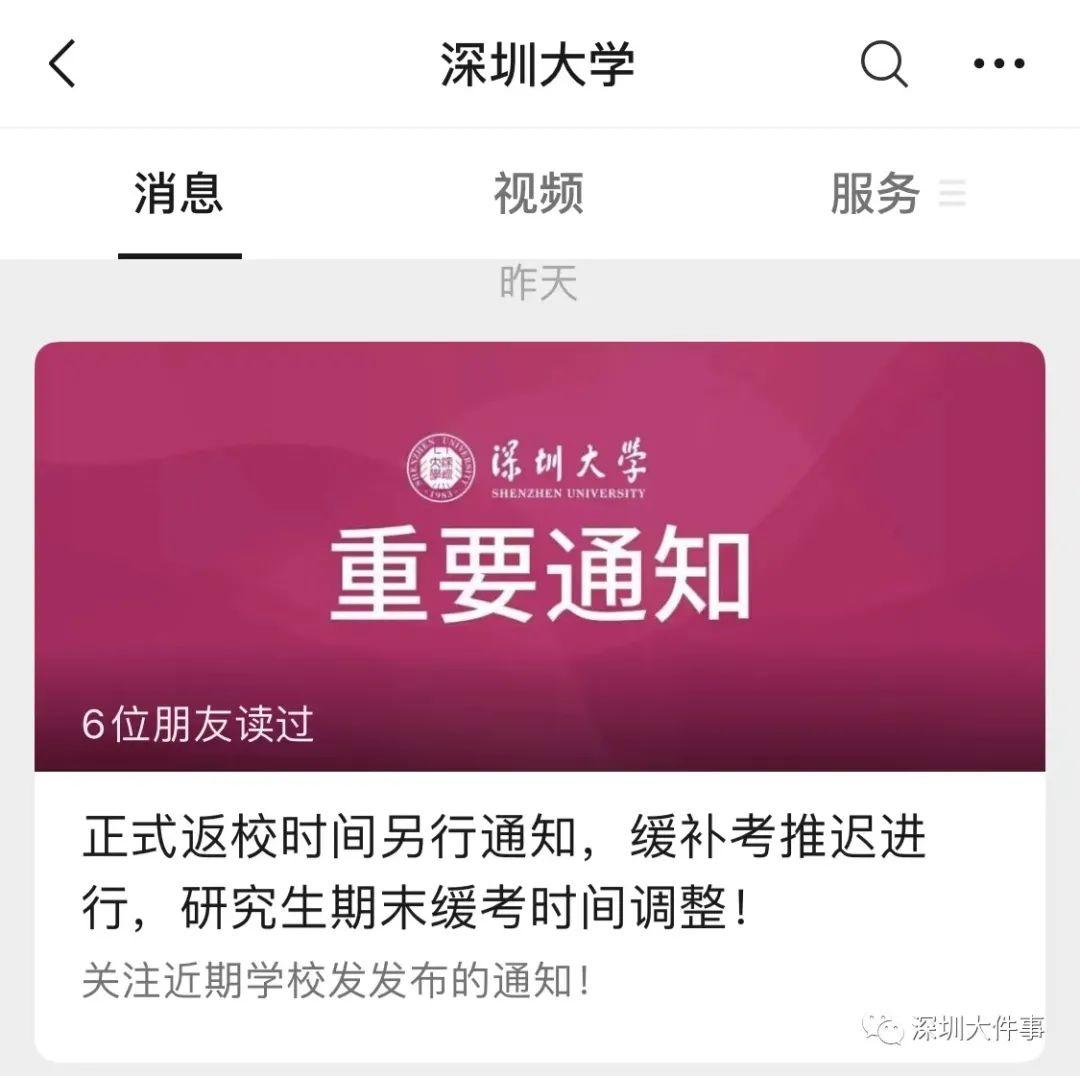Switch to the 视频 tab
1080x1076 pixels.
pyautogui.click(x=538, y=193)
